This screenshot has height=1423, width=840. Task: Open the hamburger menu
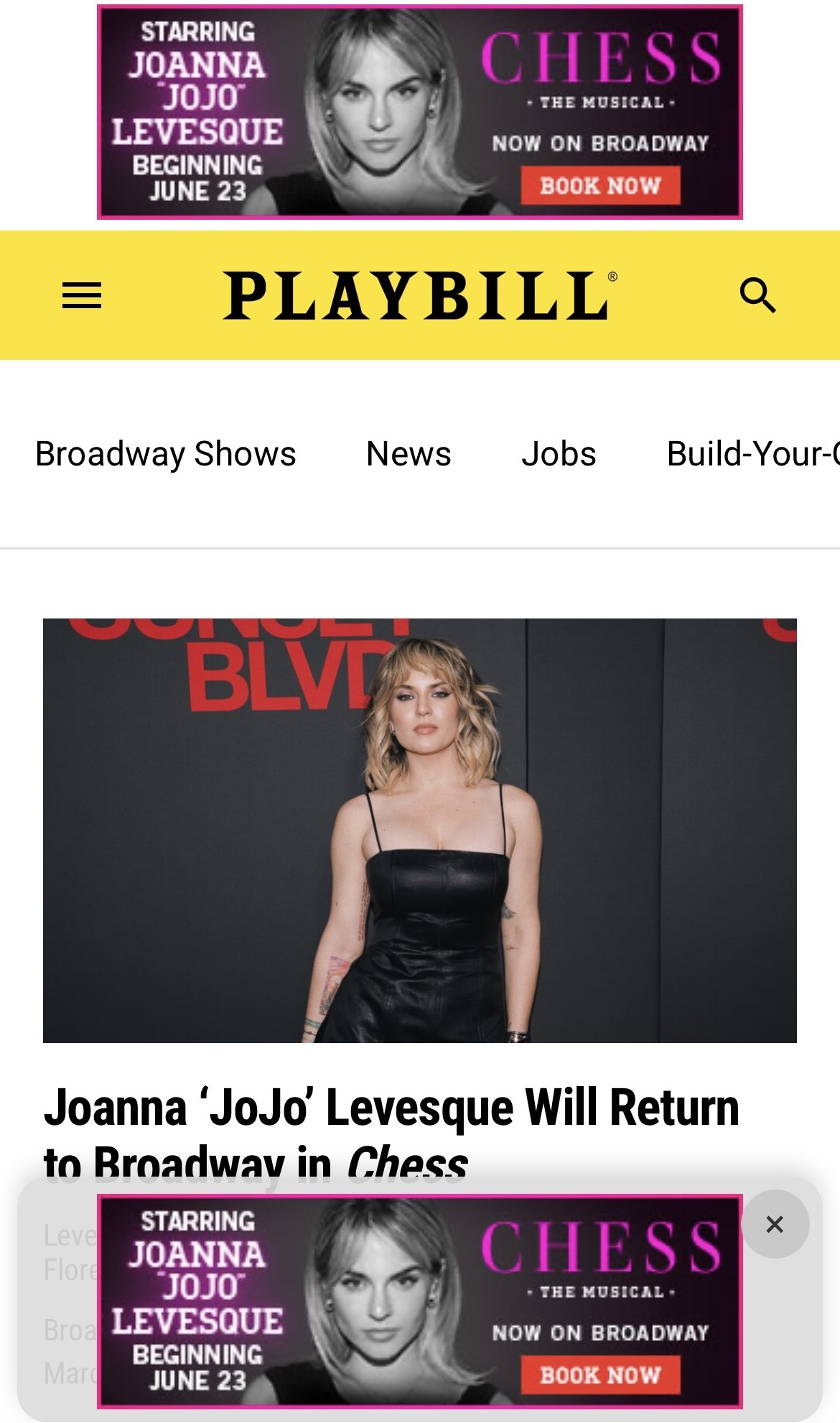tap(82, 295)
